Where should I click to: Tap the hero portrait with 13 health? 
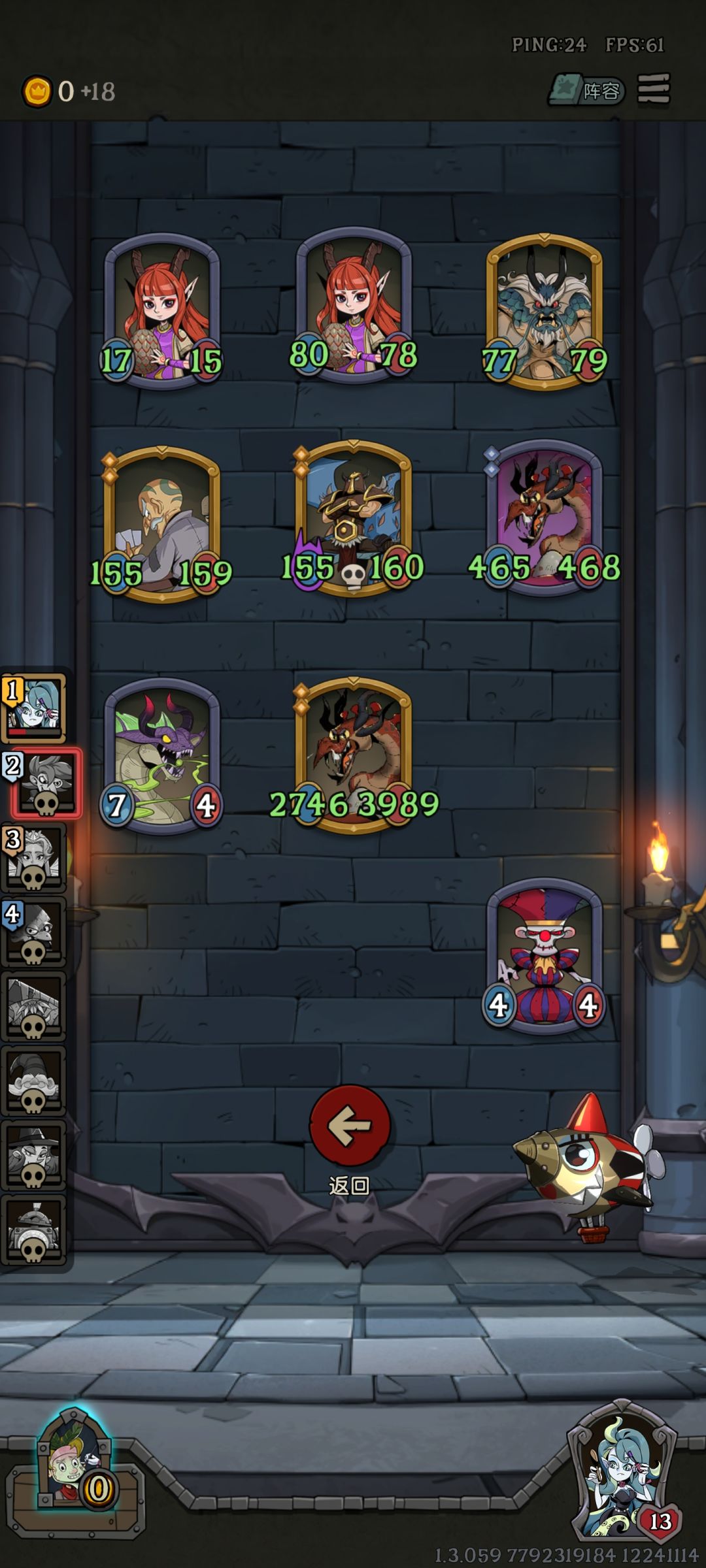click(x=623, y=1471)
